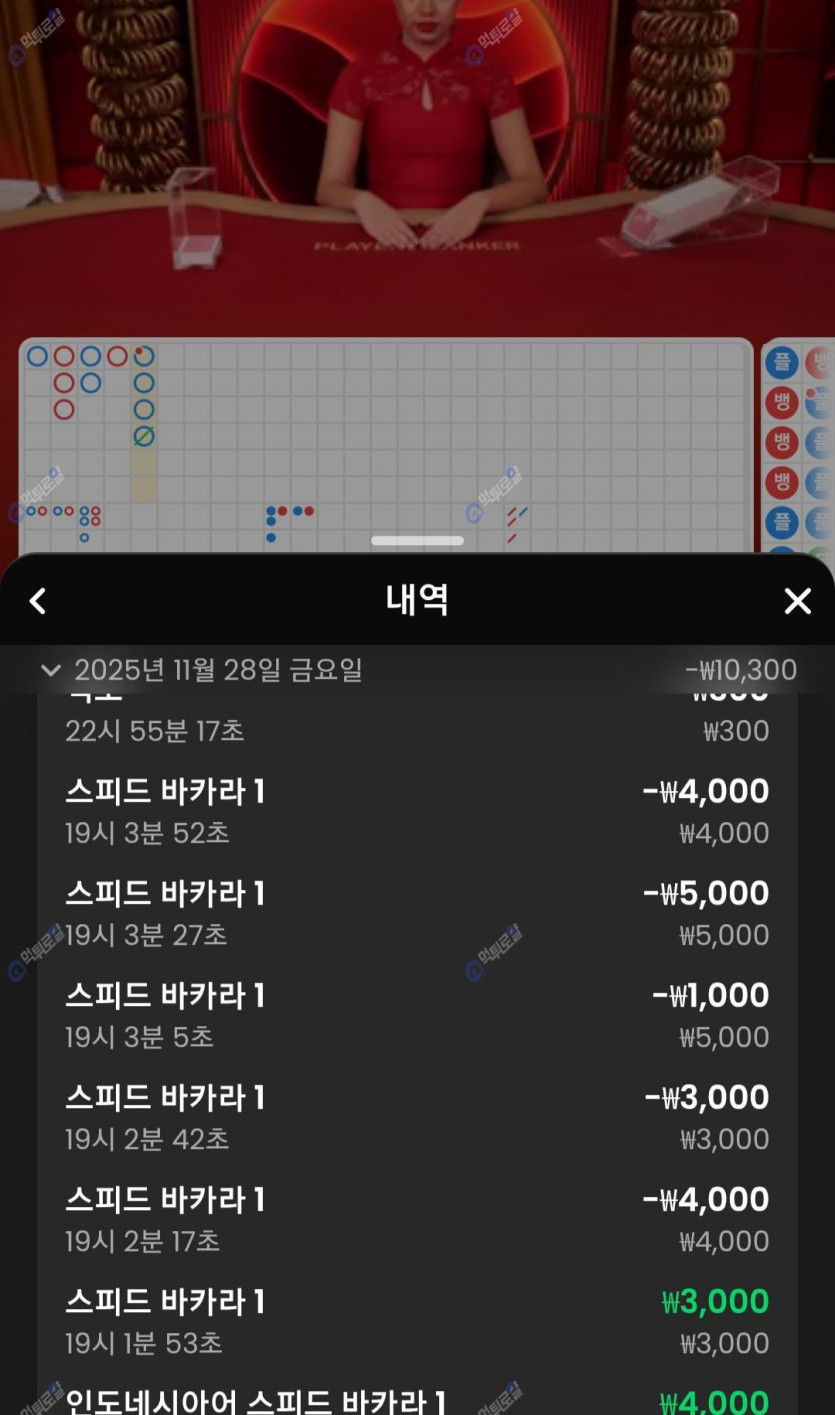The height and width of the screenshot is (1415, 835).
Task: Open the 스피드 바카라 1 entry at 19시 2분 42초
Action: pos(417,1117)
